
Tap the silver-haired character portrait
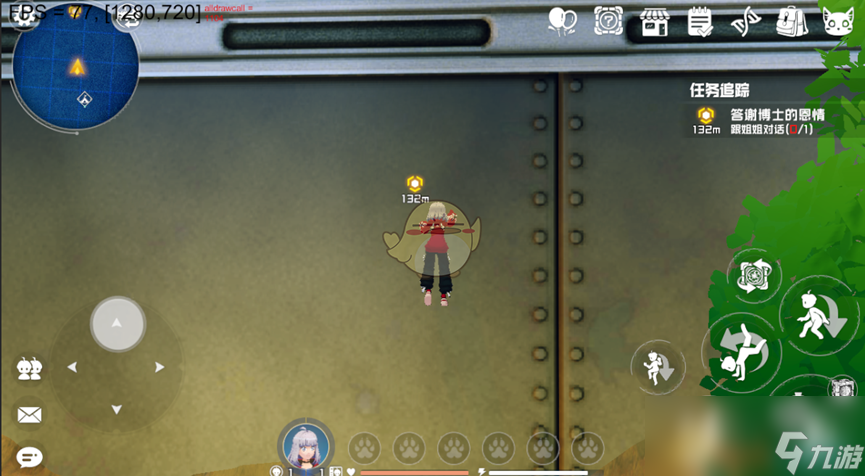pos(306,446)
